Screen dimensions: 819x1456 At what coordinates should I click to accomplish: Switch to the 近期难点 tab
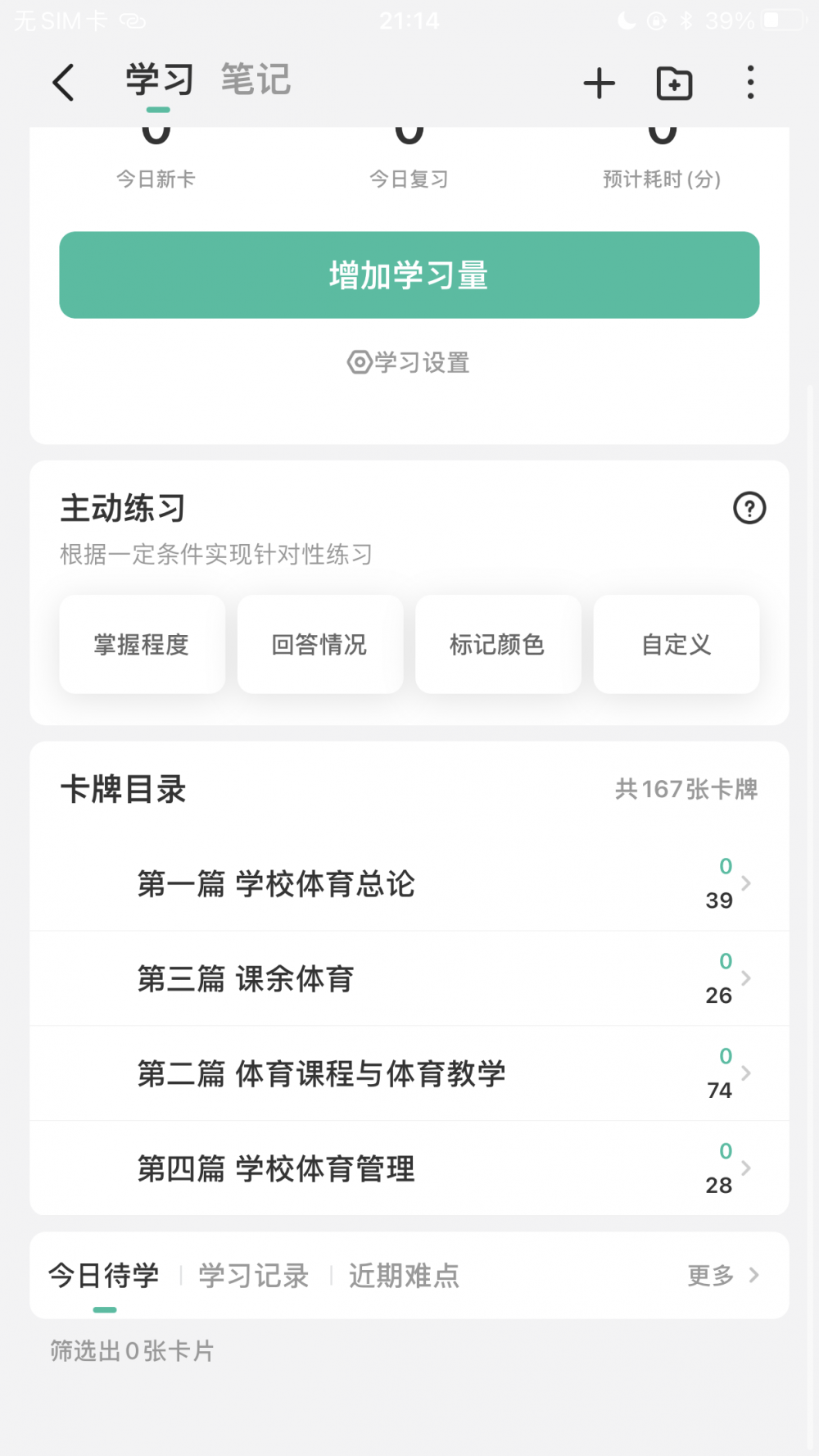(405, 1275)
